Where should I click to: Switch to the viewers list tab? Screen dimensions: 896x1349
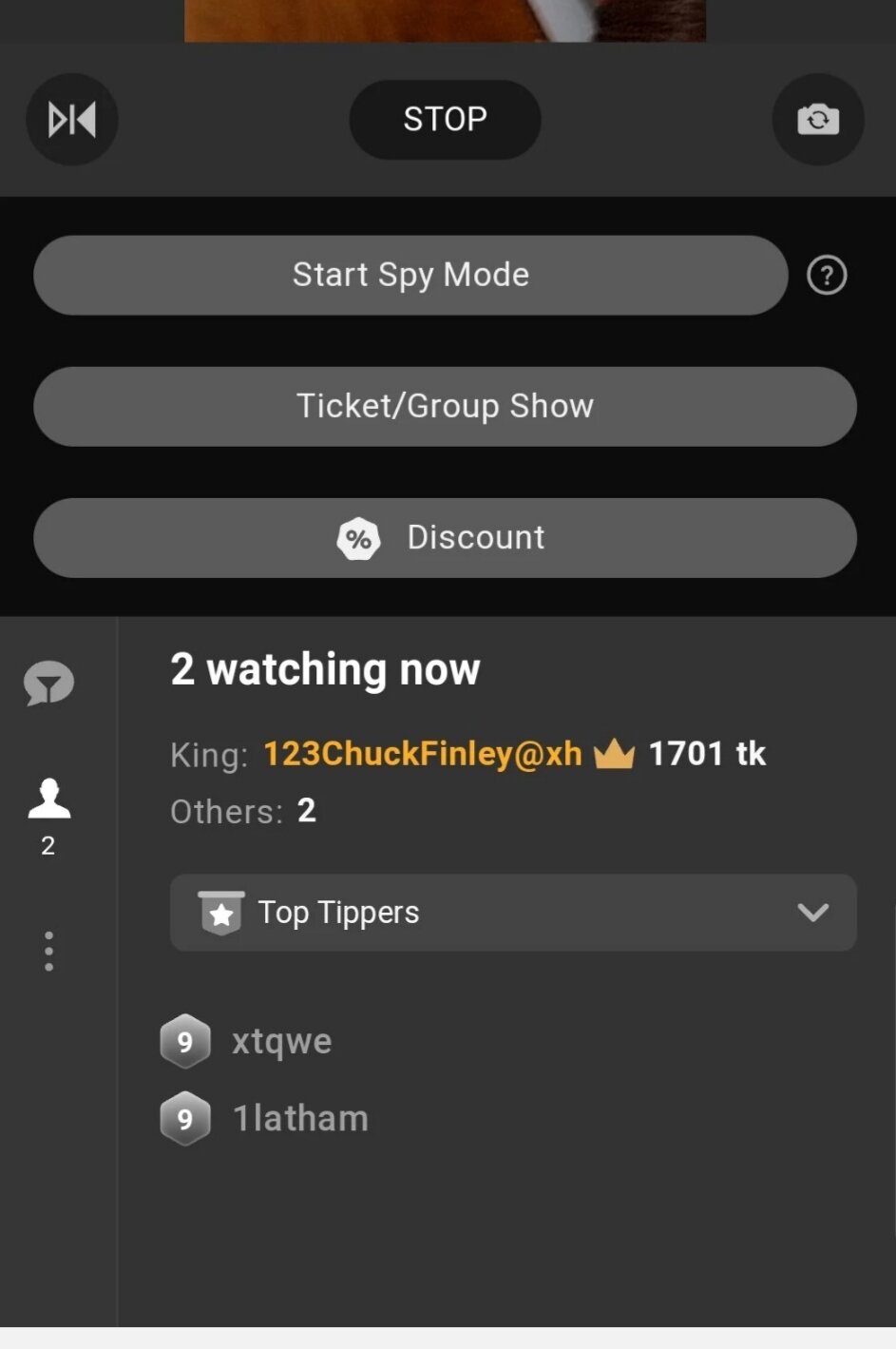tap(49, 814)
